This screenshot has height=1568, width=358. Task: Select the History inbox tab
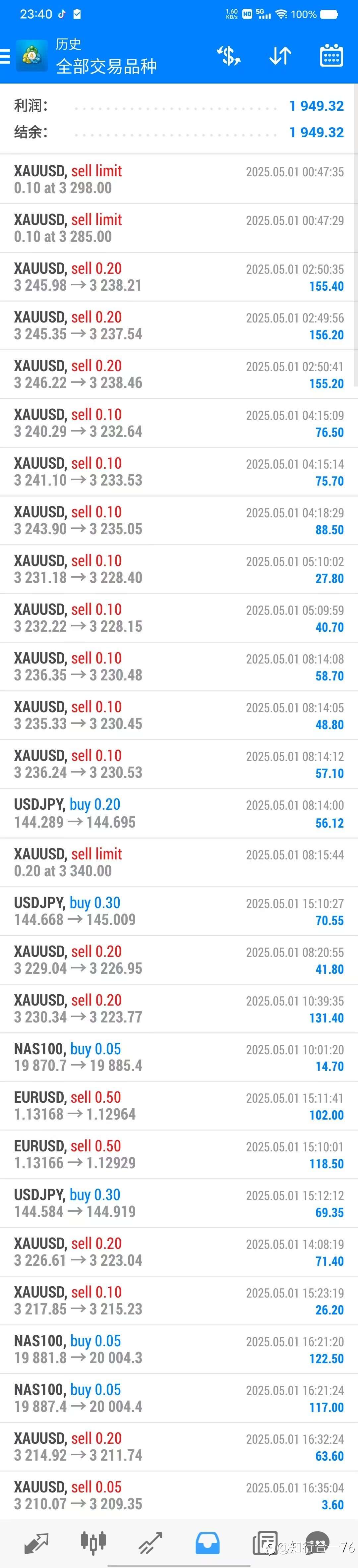coord(208,1542)
